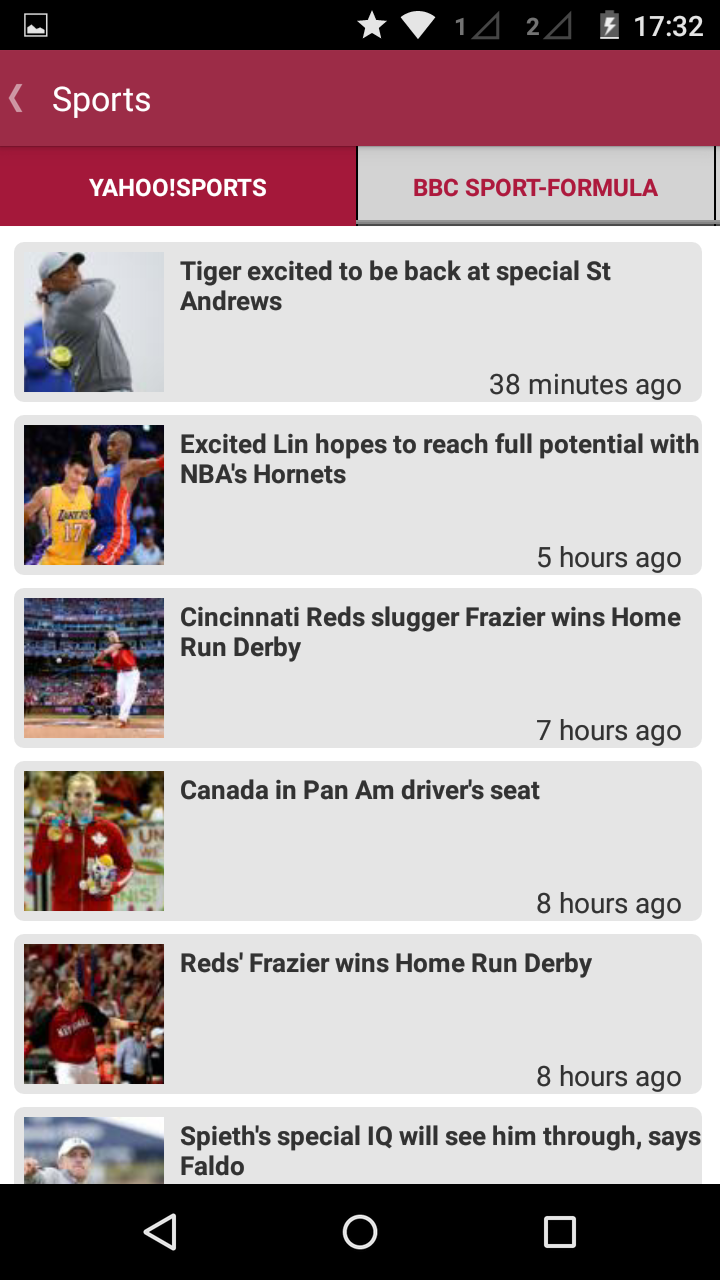720x1280 pixels.
Task: Open the recent apps view
Action: pos(559,1232)
